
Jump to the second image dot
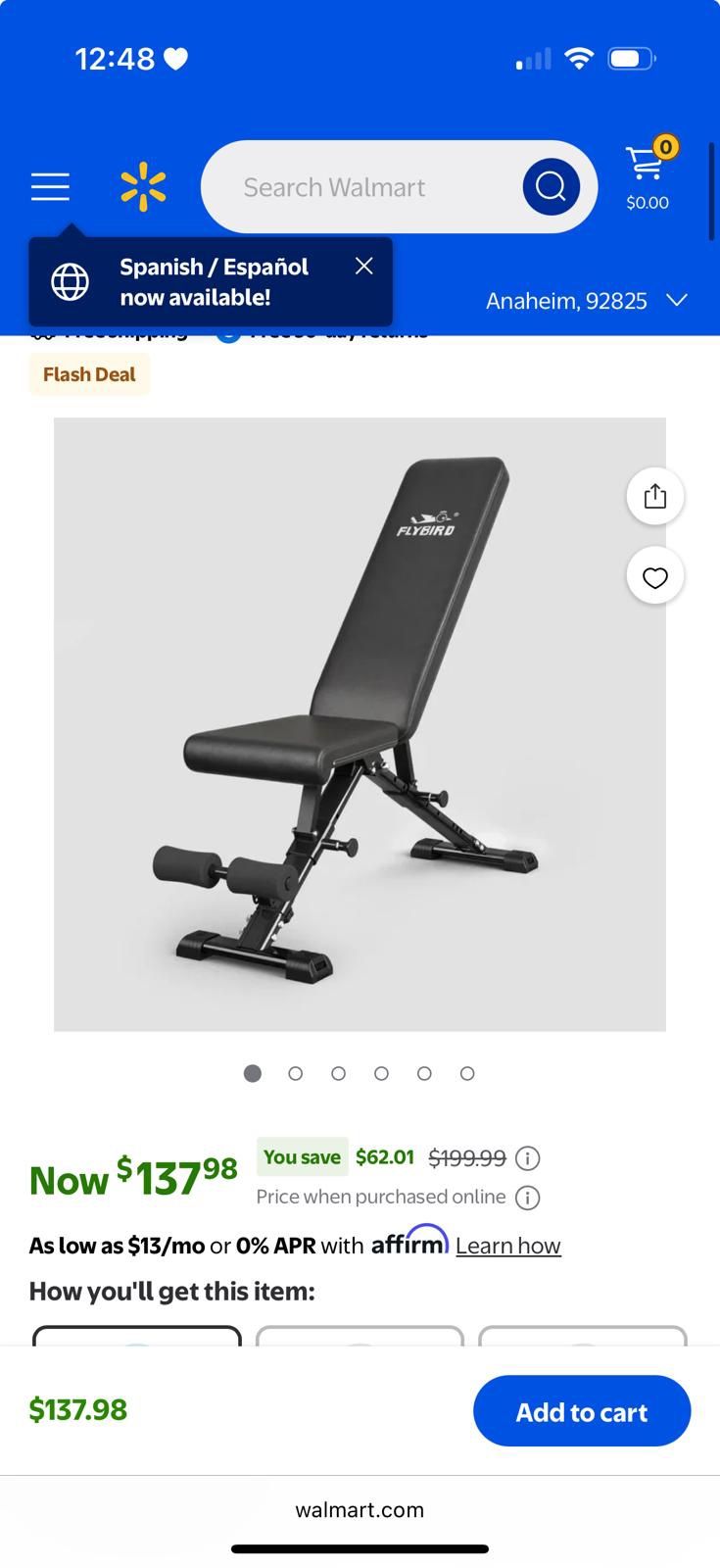pos(295,1073)
